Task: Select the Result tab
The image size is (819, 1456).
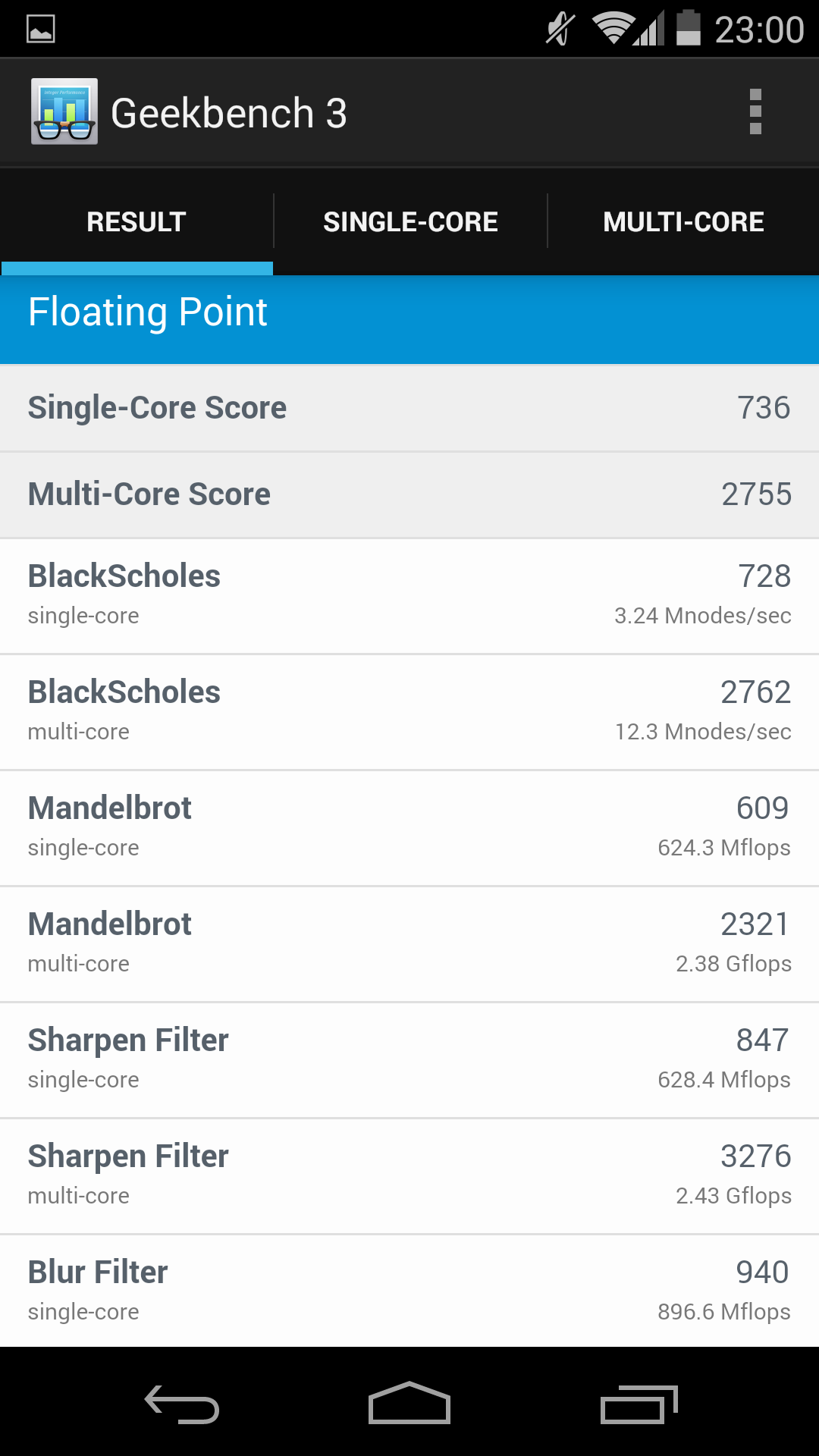Action: (136, 221)
